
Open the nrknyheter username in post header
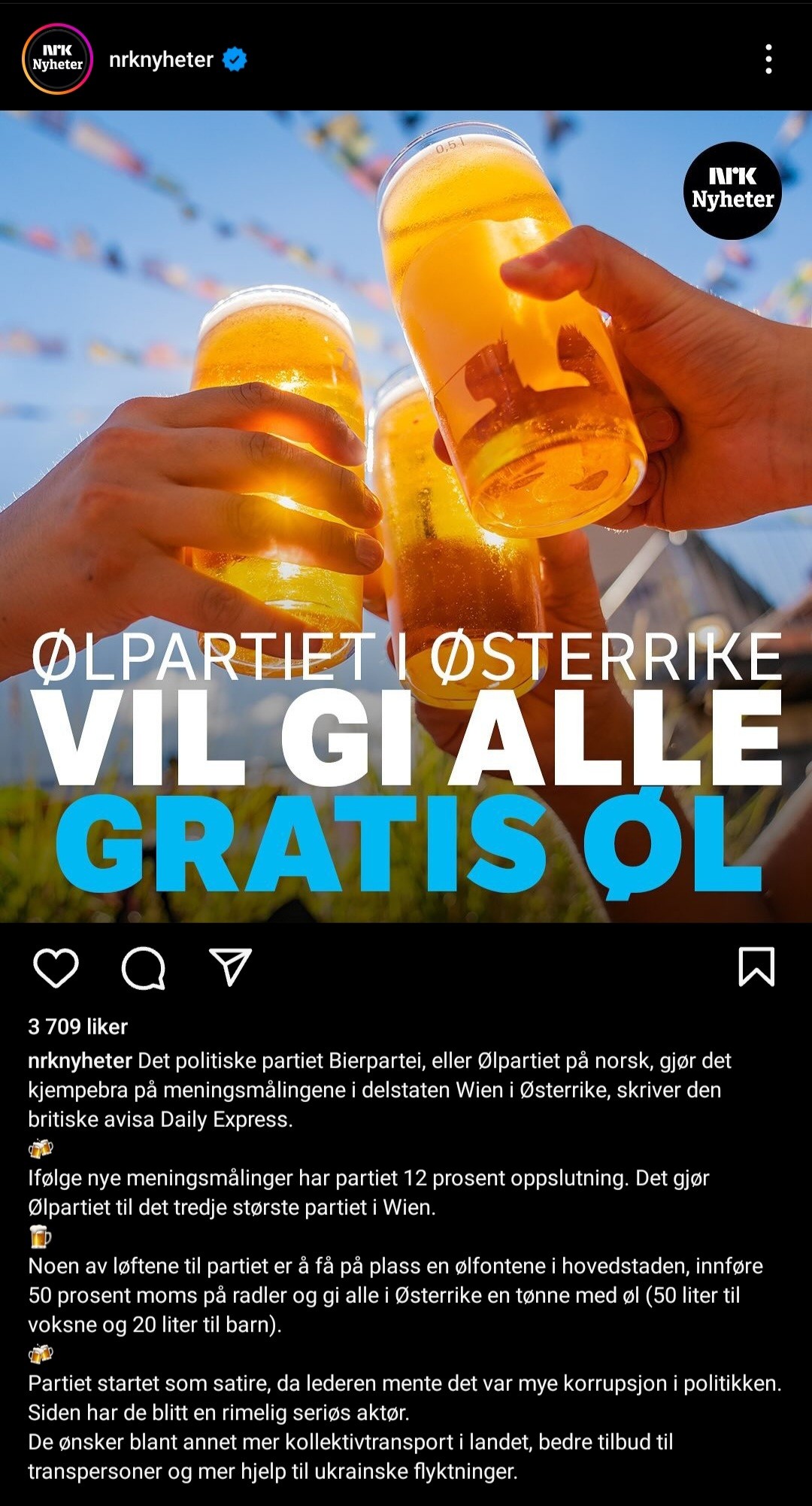coord(161,59)
